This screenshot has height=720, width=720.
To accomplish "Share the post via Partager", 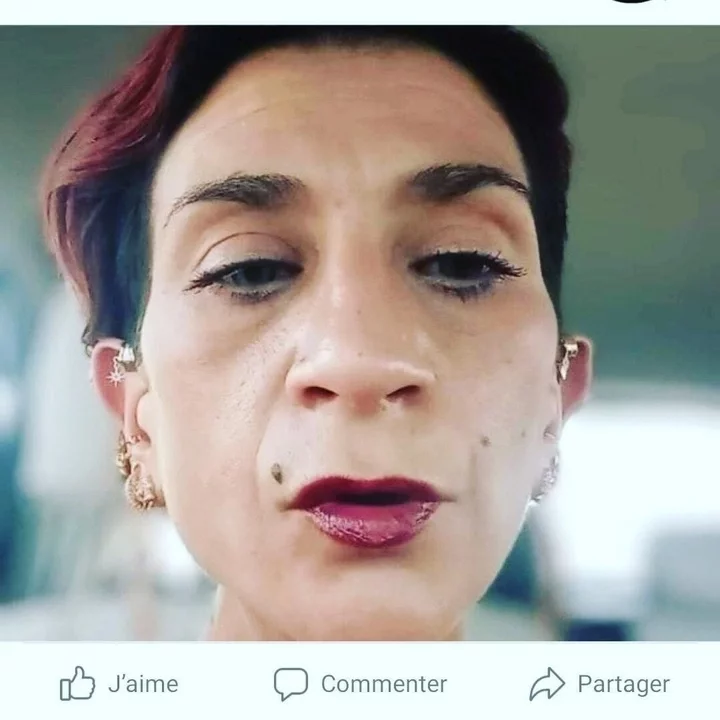I will tap(600, 684).
